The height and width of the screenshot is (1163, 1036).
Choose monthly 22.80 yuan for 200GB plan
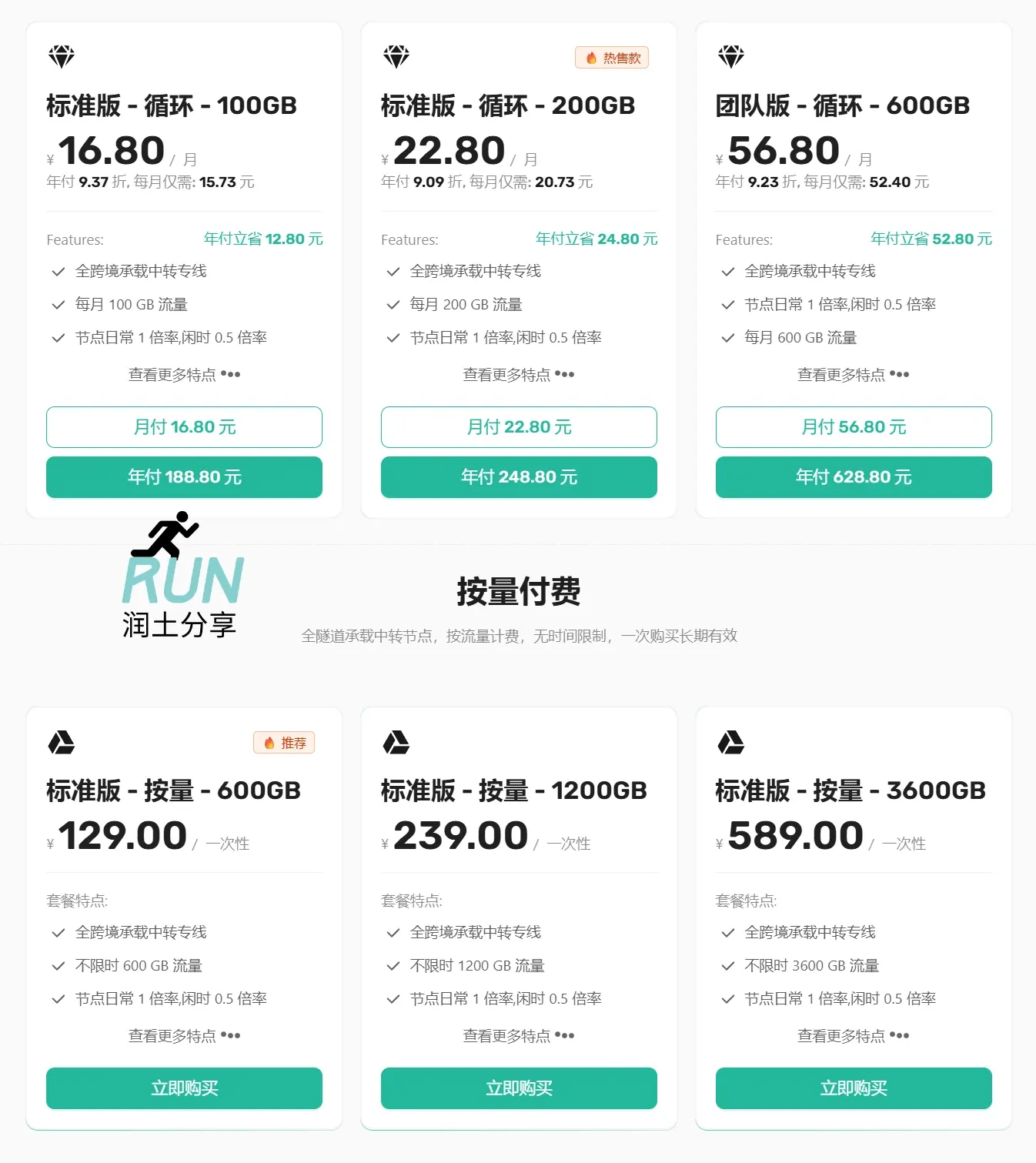point(519,427)
